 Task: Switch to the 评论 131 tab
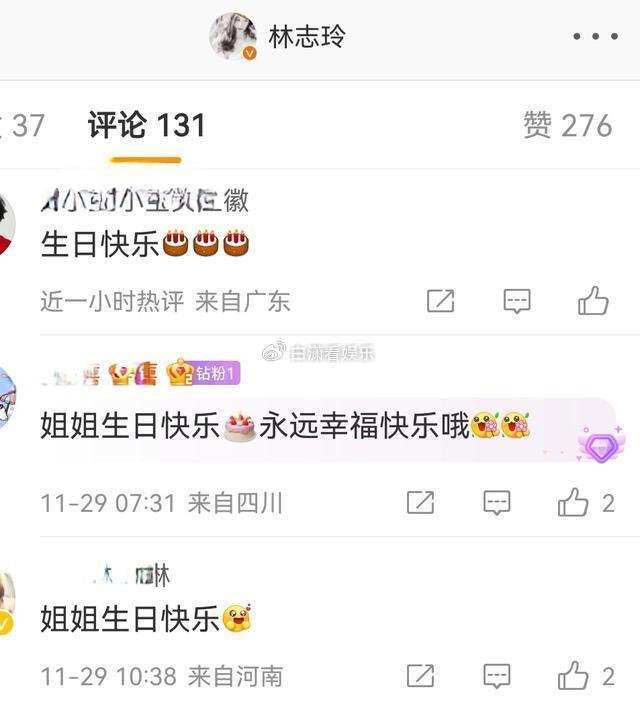click(146, 125)
